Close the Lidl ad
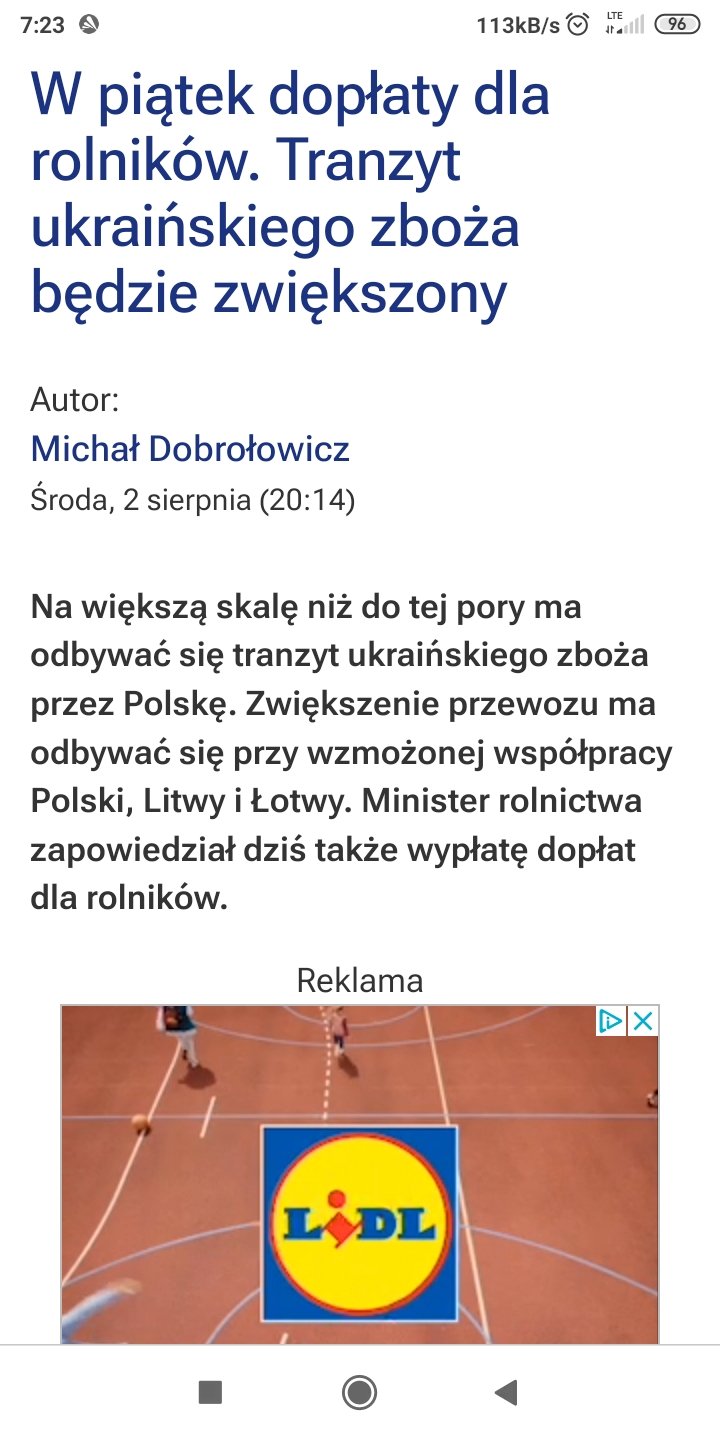720x1440 pixels. (x=644, y=1021)
